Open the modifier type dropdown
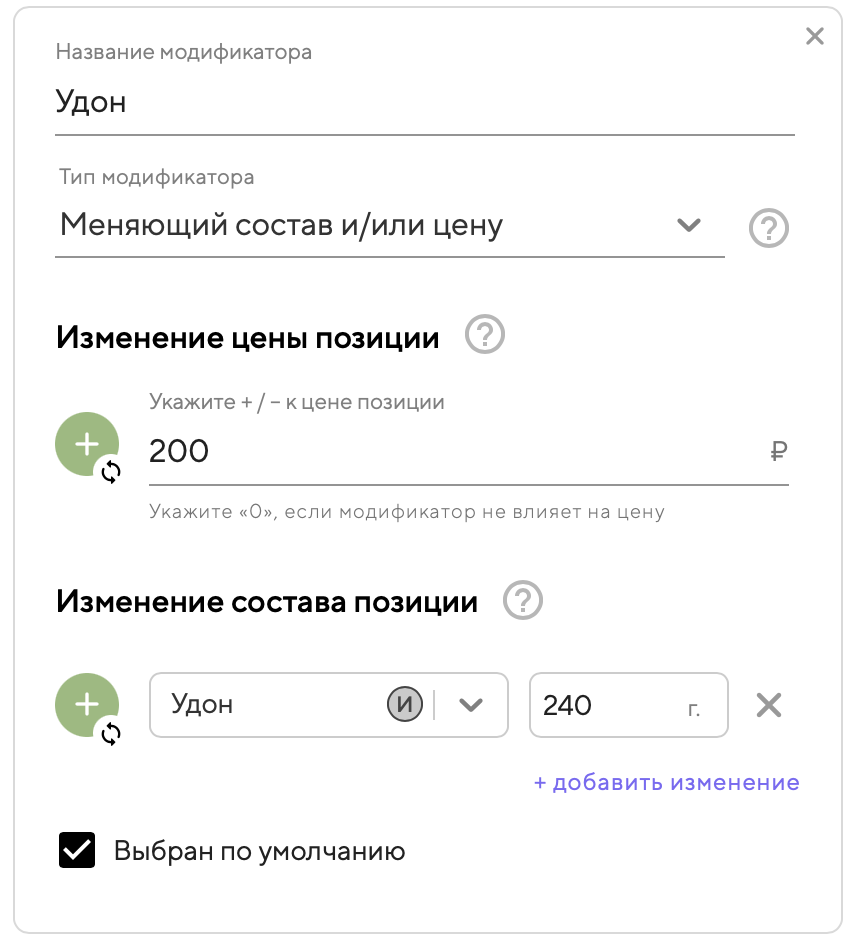Image resolution: width=858 pixels, height=948 pixels. coord(389,225)
